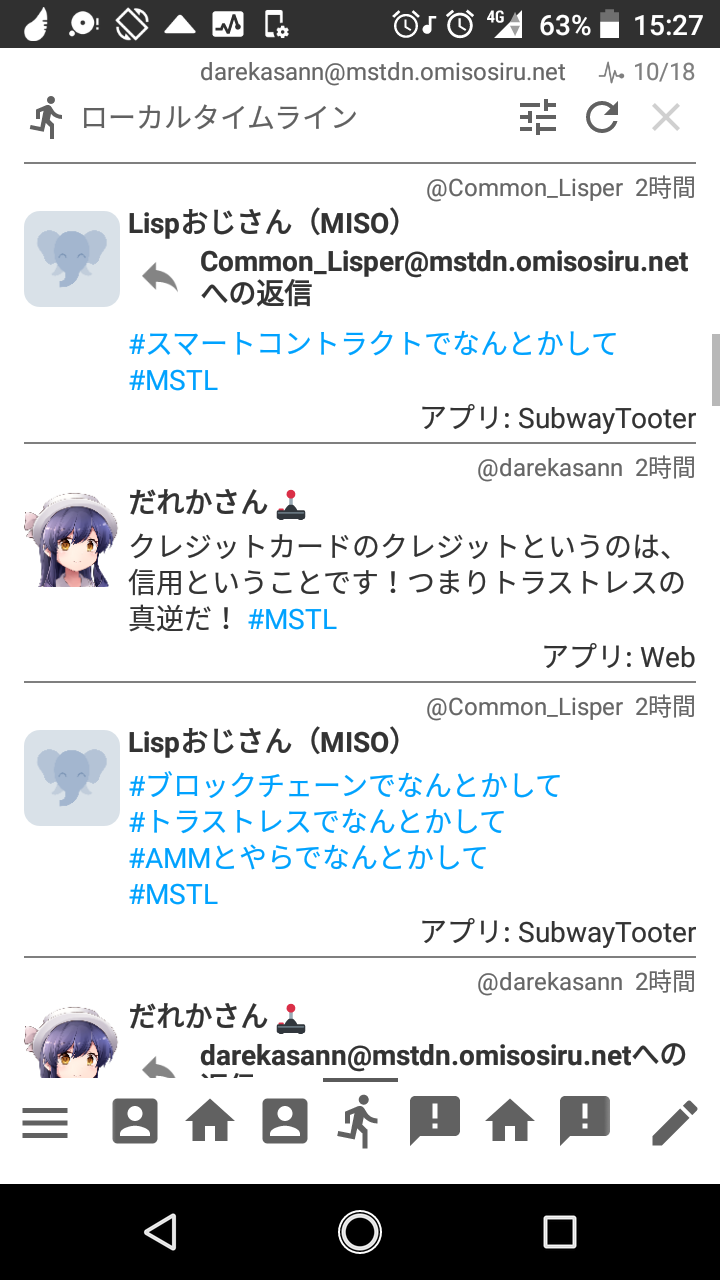
Task: Open the column settings sliders icon
Action: coord(537,118)
